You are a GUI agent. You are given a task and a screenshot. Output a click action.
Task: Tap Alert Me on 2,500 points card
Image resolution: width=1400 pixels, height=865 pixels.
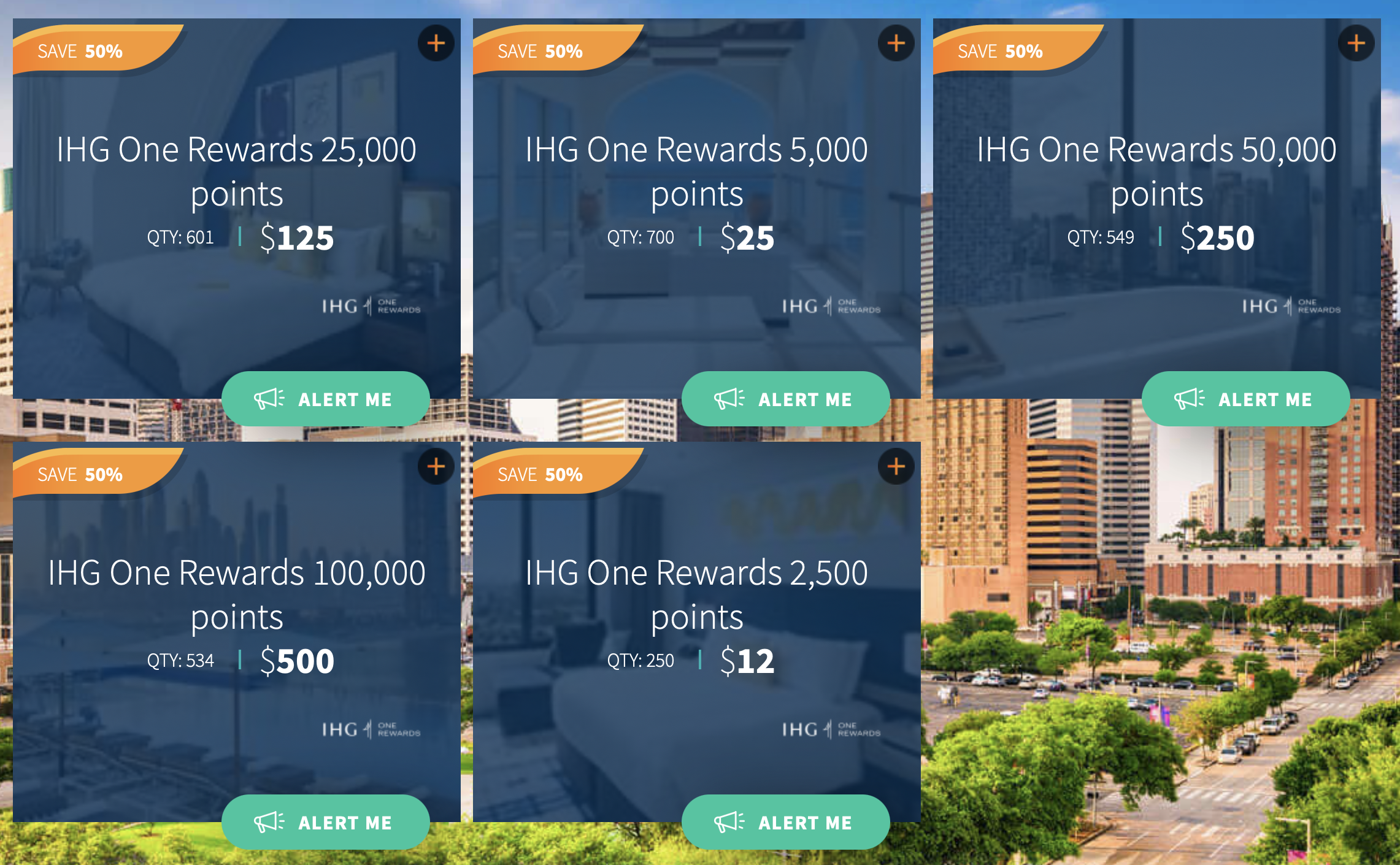coord(785,823)
